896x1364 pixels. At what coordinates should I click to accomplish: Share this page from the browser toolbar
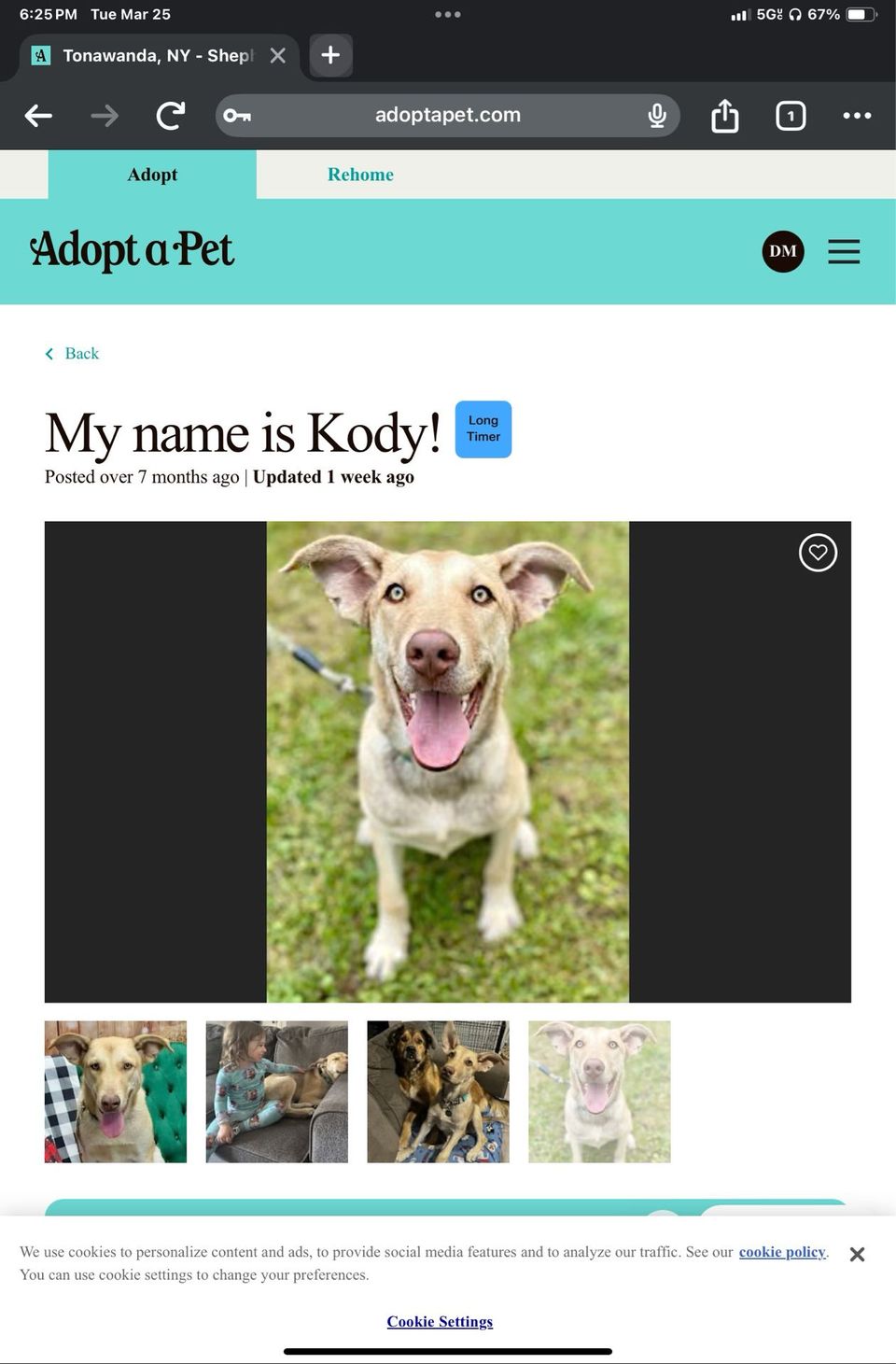pyautogui.click(x=724, y=116)
